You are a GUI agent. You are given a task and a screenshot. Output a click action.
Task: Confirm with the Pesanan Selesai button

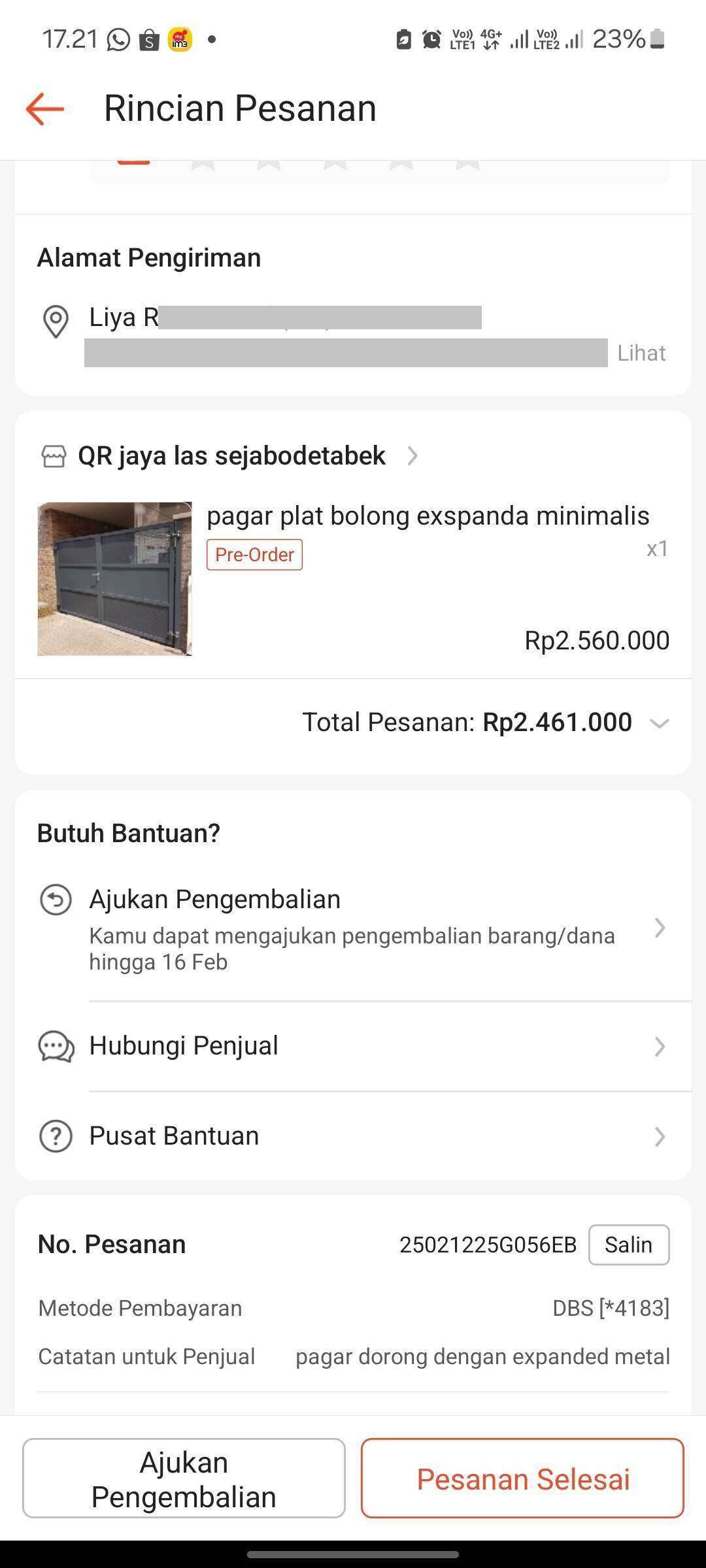tap(523, 1478)
